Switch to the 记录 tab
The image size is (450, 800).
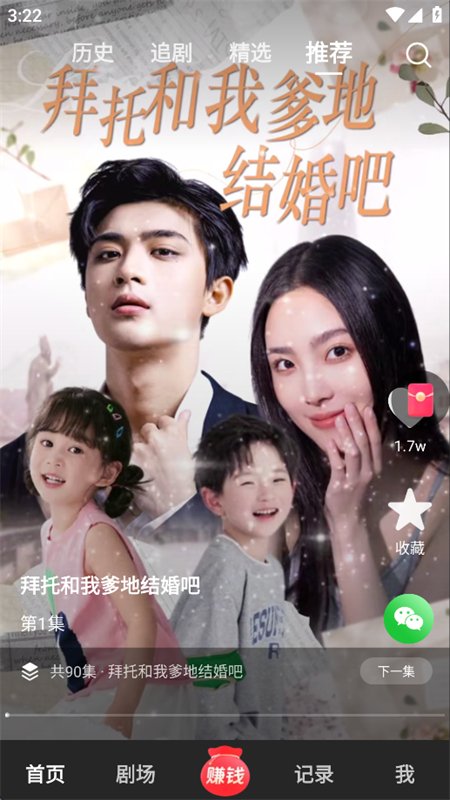314,774
